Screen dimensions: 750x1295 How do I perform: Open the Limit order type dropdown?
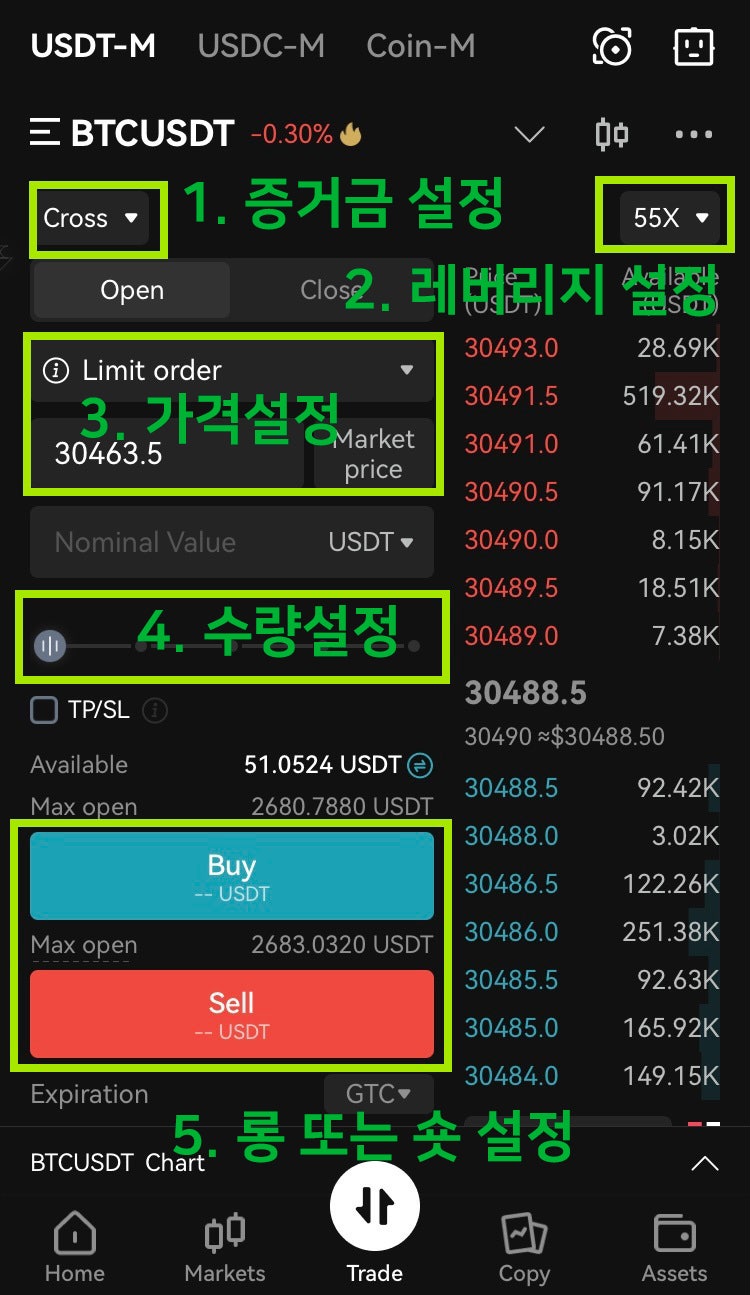pos(232,370)
